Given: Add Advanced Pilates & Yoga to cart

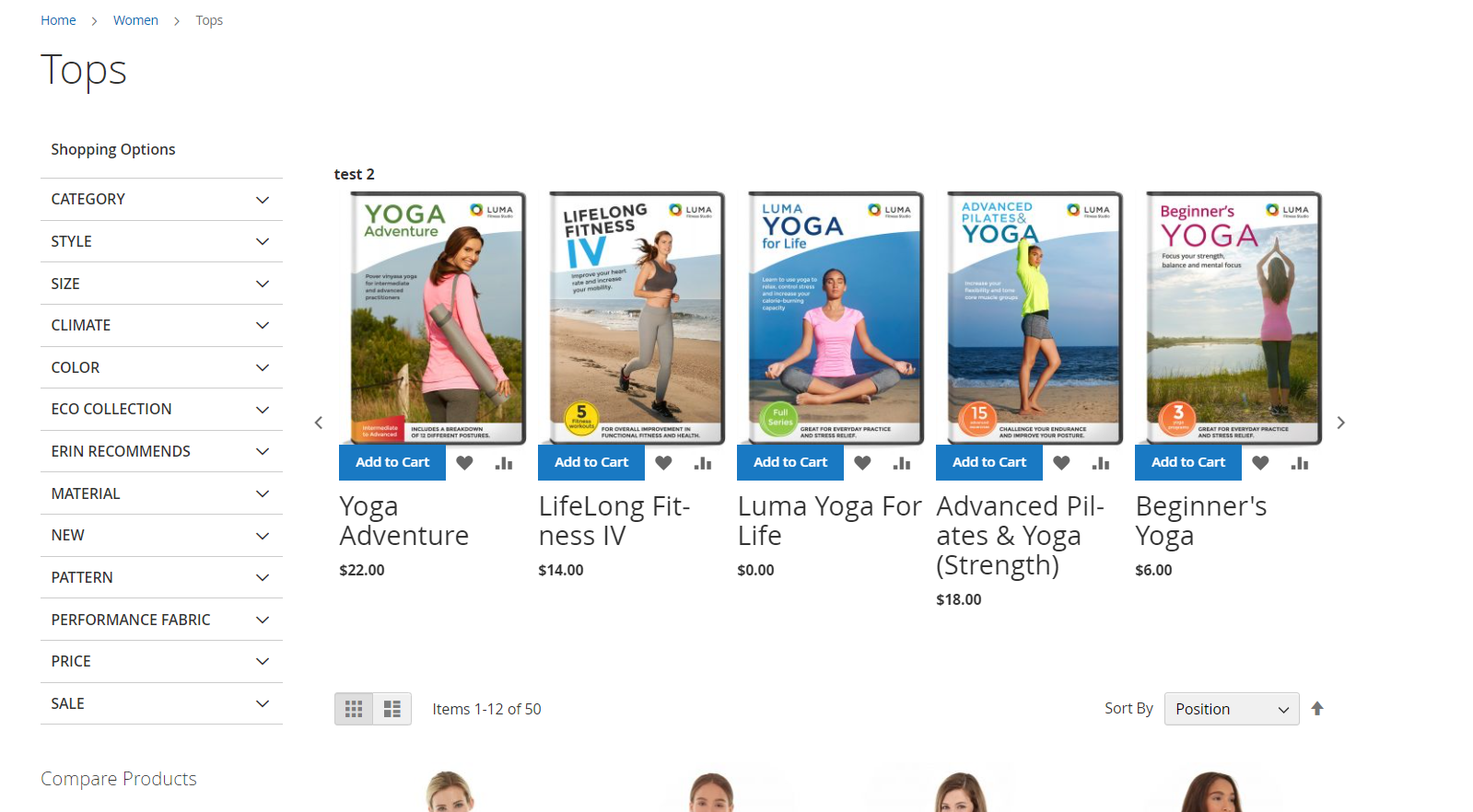Looking at the screenshot, I should tap(988, 462).
